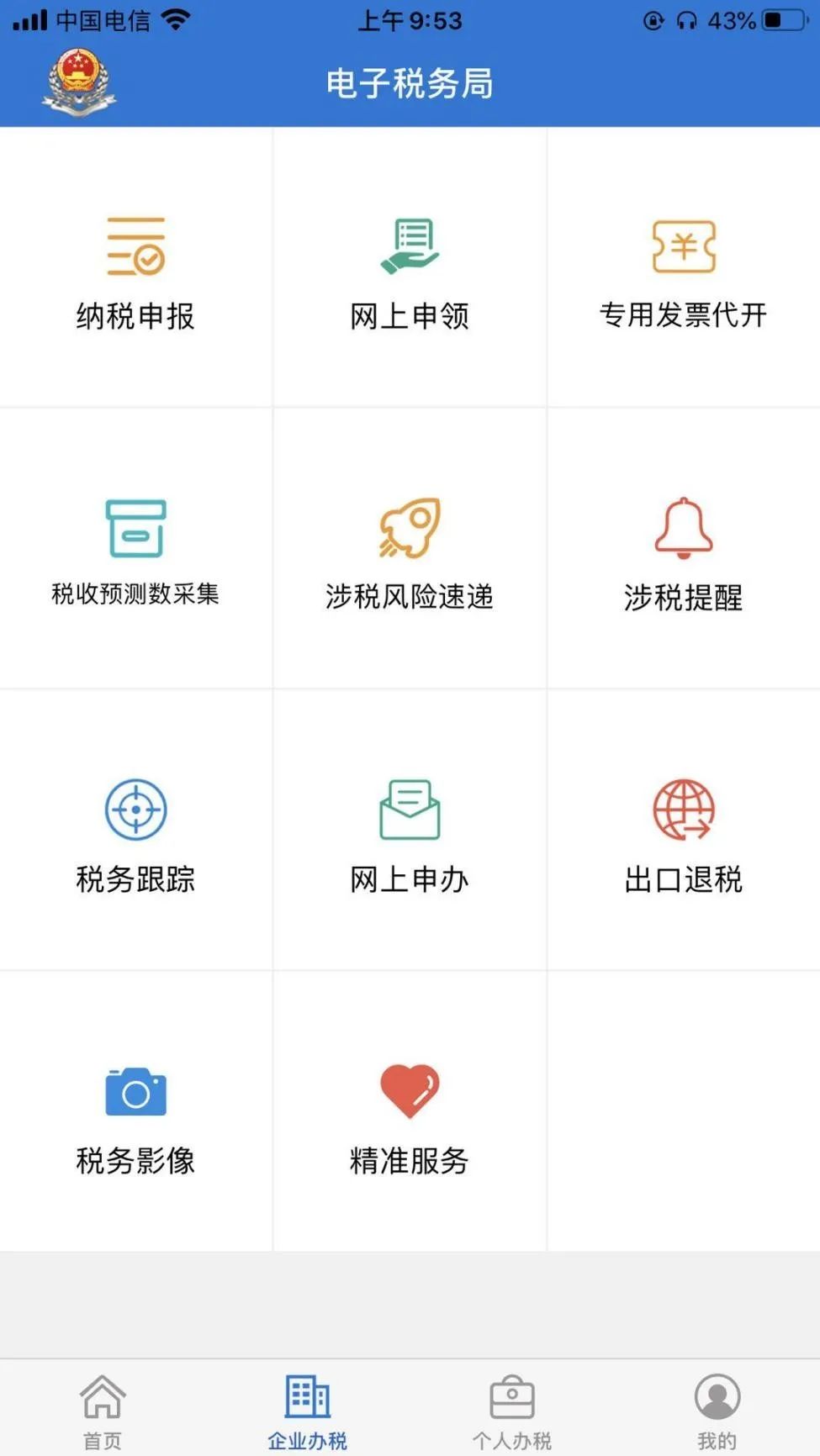
Task: Select 专用发票代开 invoice service
Action: coord(684,269)
